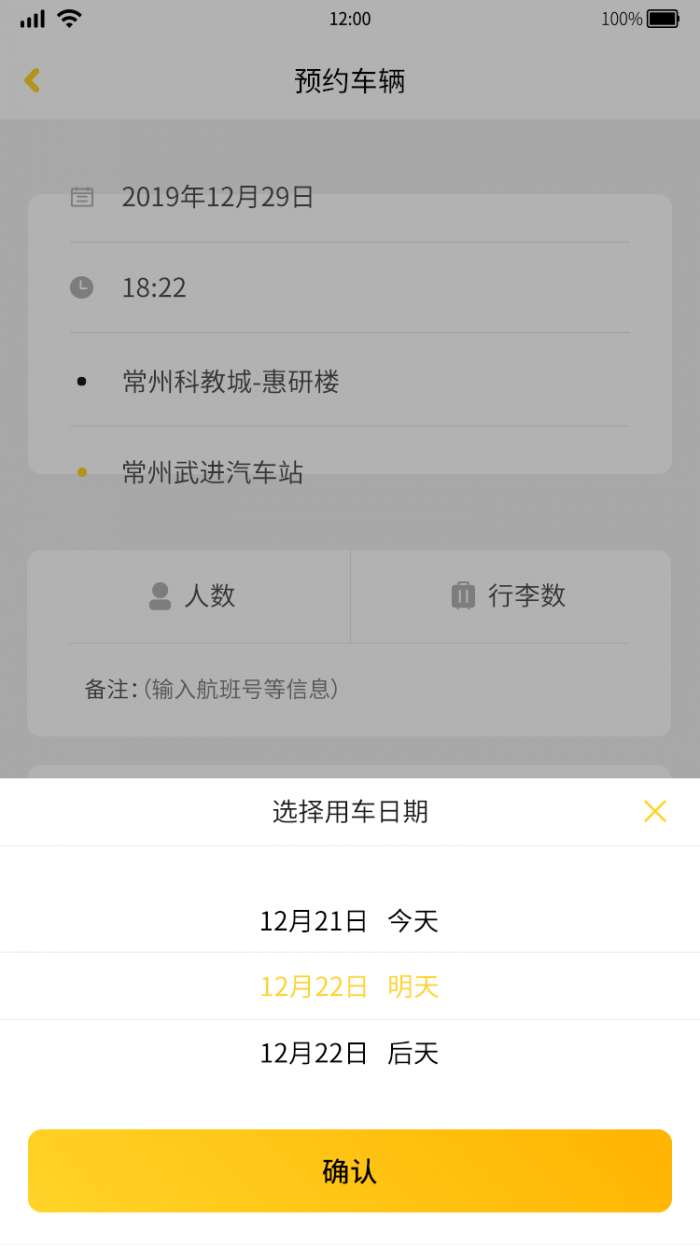Close the 选择用车日期 date picker
This screenshot has height=1245, width=700.
coord(654,811)
